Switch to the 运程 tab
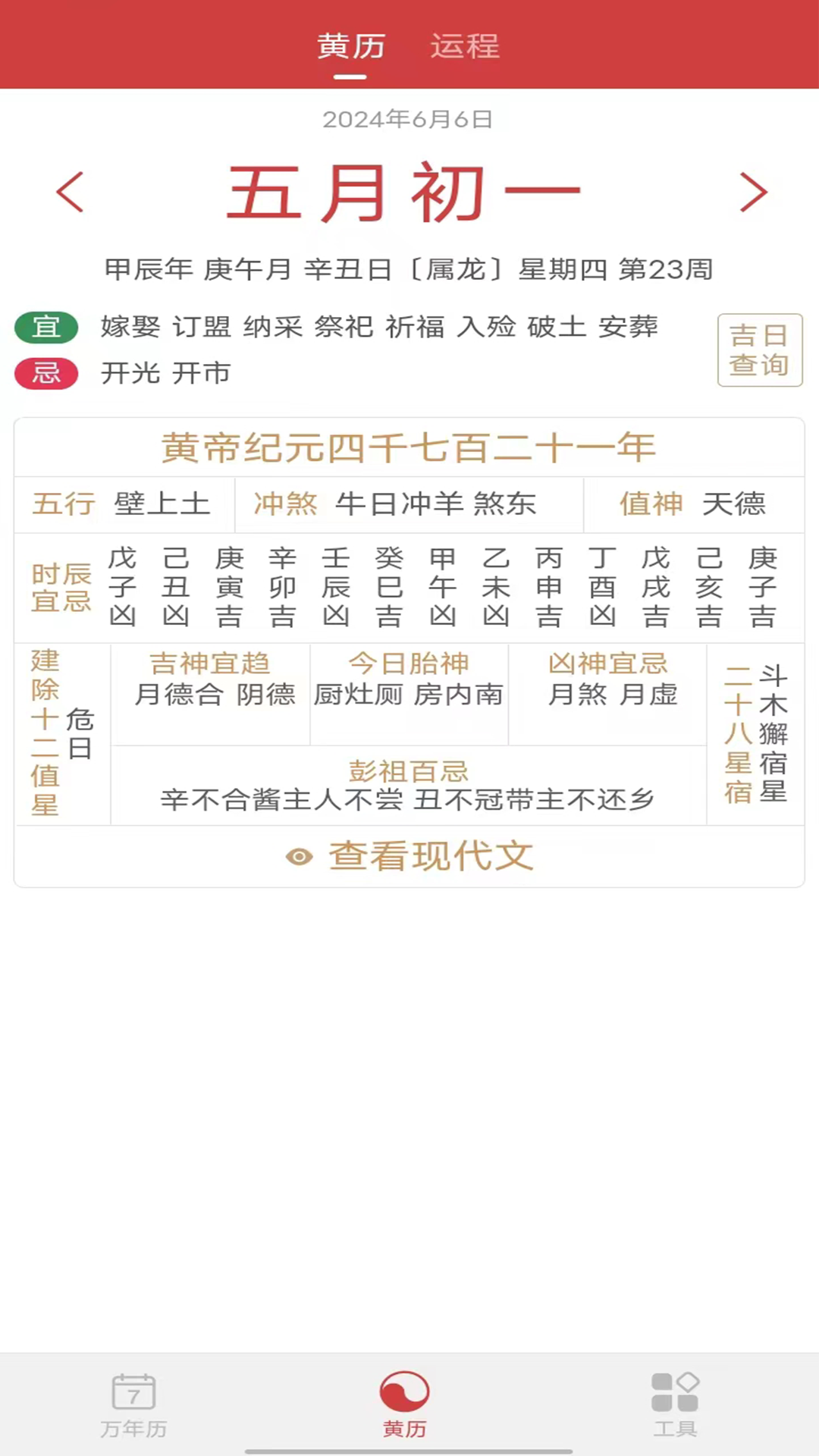819x1456 pixels. click(464, 46)
